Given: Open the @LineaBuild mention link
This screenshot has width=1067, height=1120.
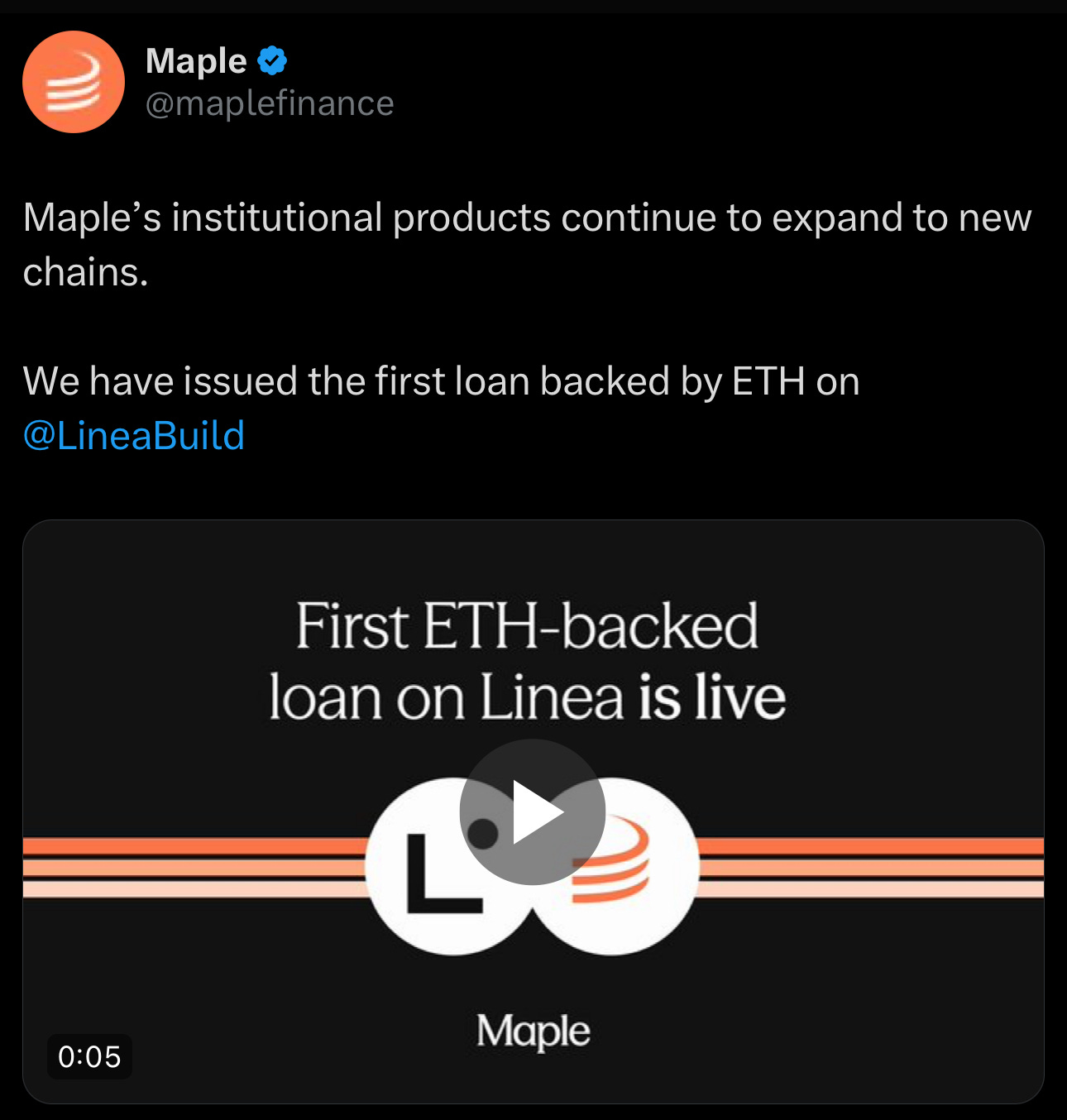Looking at the screenshot, I should click(134, 435).
